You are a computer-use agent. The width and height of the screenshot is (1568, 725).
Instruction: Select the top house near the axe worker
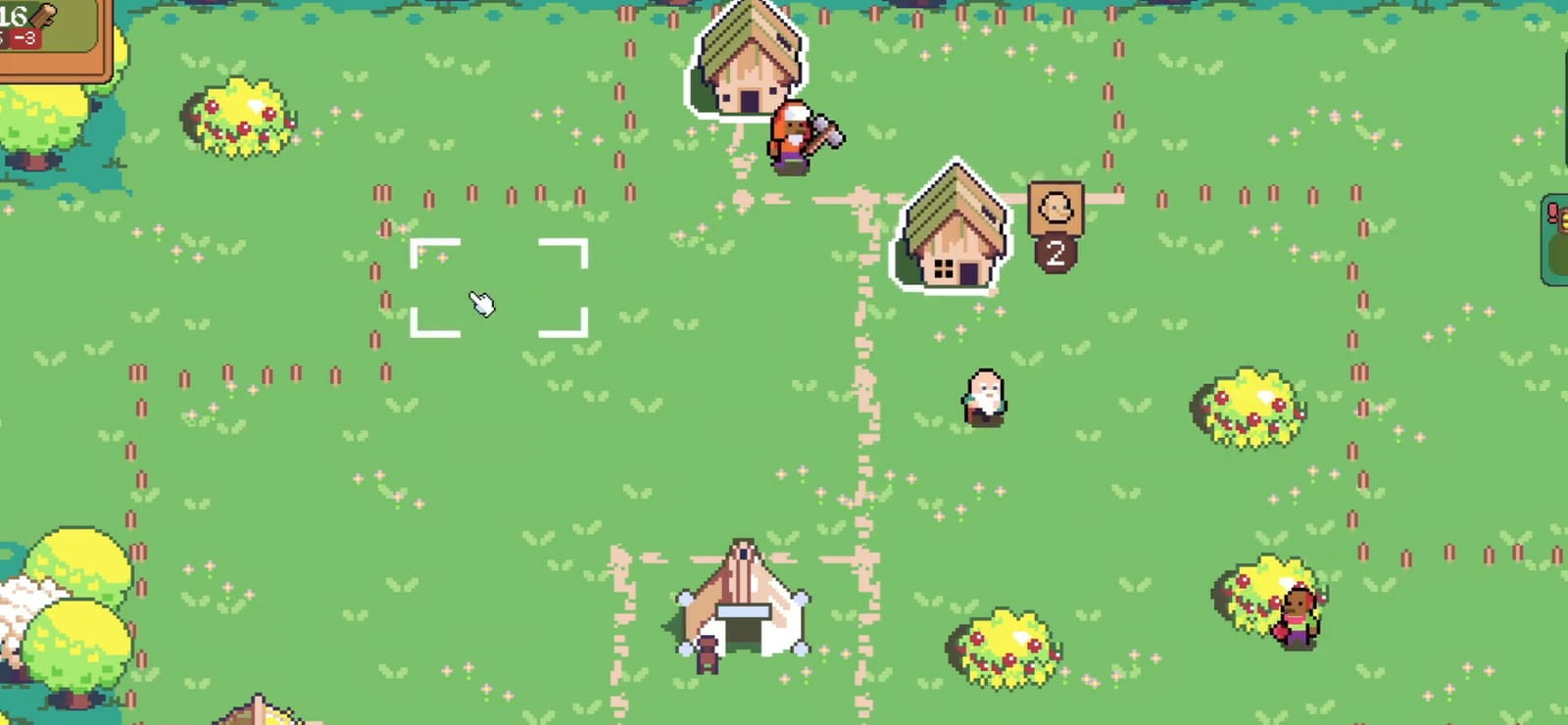[x=749, y=59]
